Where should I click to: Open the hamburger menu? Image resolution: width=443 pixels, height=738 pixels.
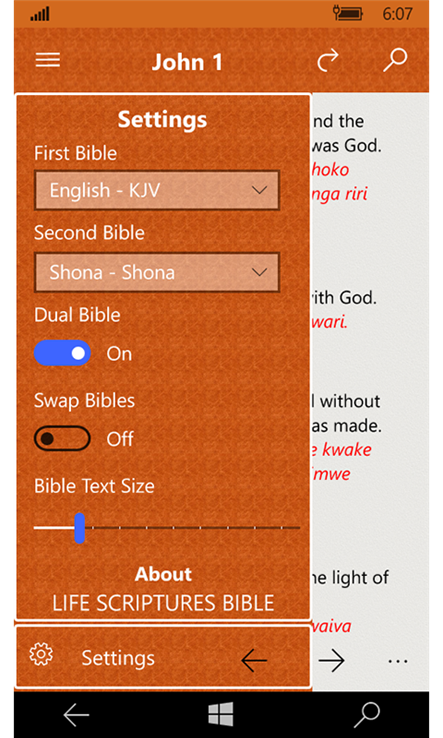coord(48,60)
